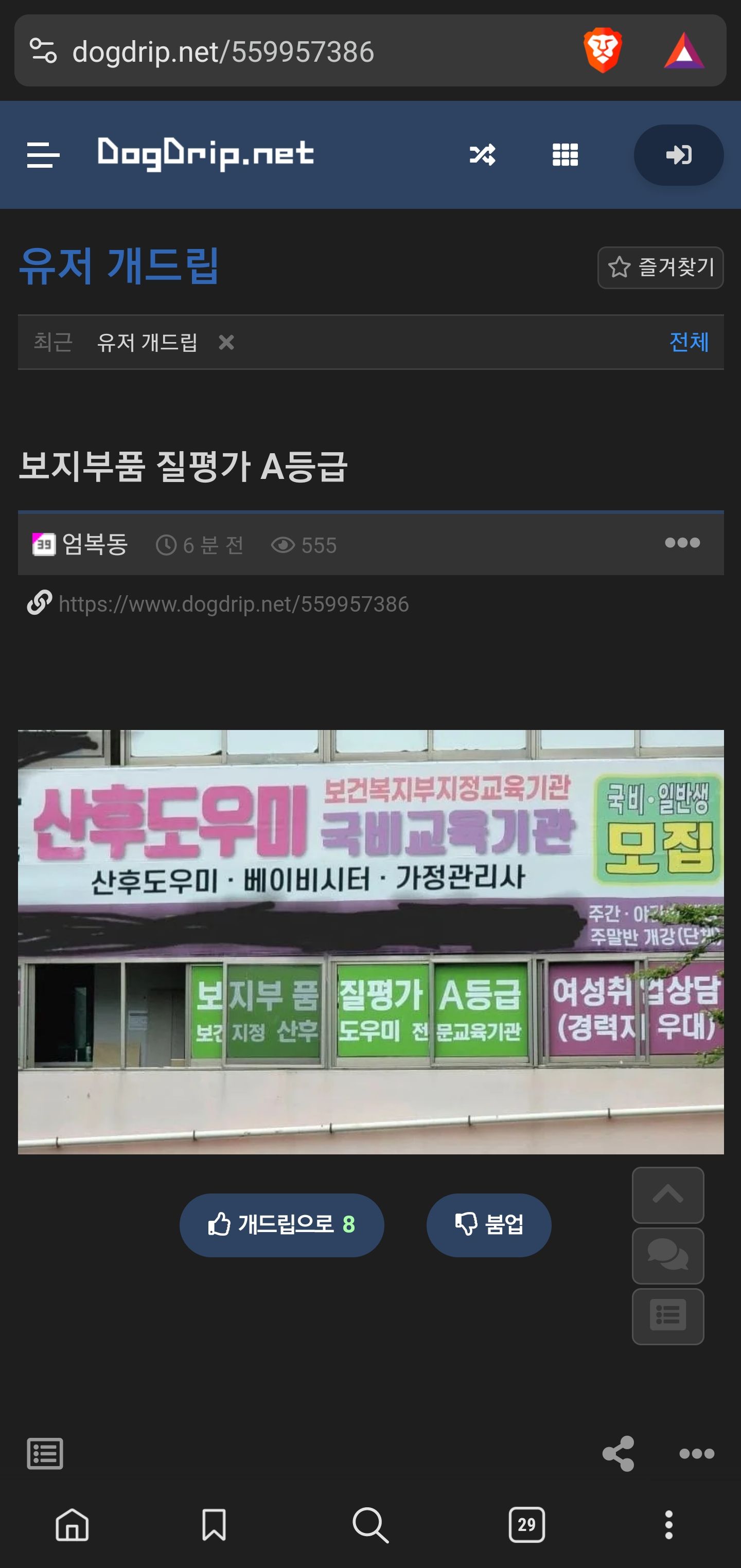This screenshot has width=741, height=1568.
Task: Share this post
Action: (618, 1454)
